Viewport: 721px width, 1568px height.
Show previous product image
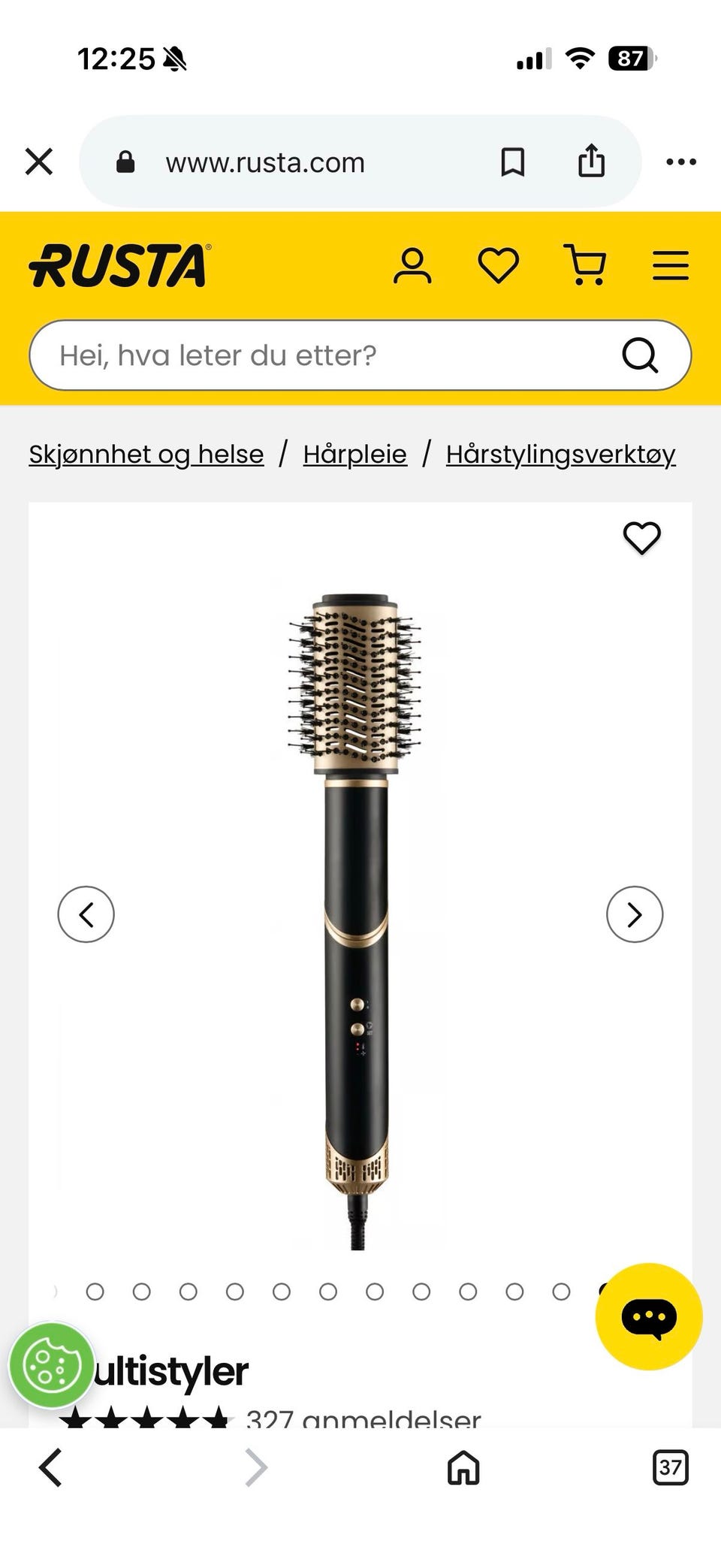click(x=86, y=914)
